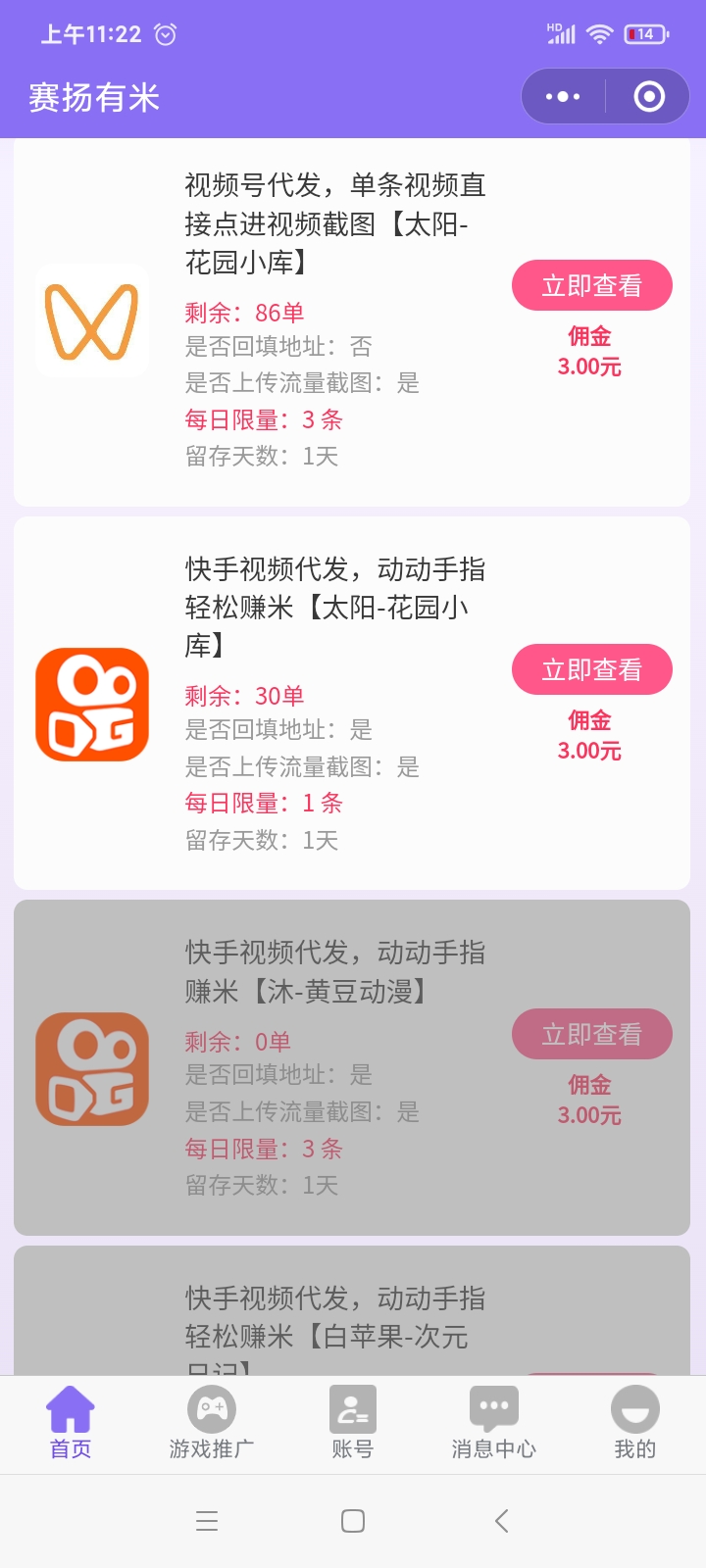Tap 立即查看 for 沐-黄豆动漫 task
The height and width of the screenshot is (1568, 706).
point(591,1034)
